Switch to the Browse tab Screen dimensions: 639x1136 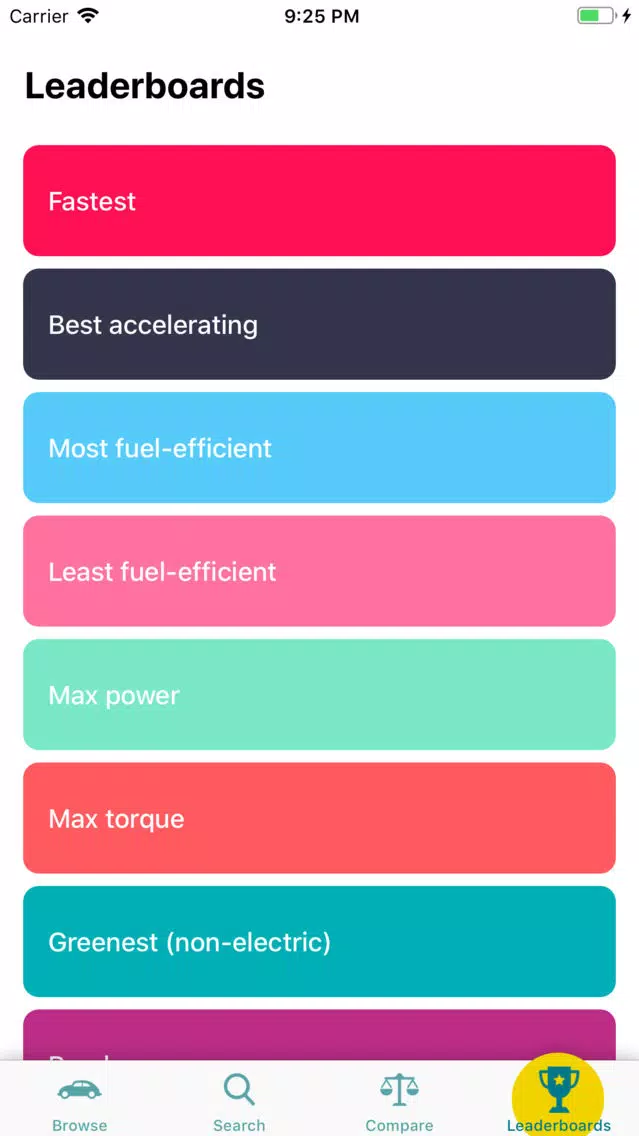[80, 1100]
